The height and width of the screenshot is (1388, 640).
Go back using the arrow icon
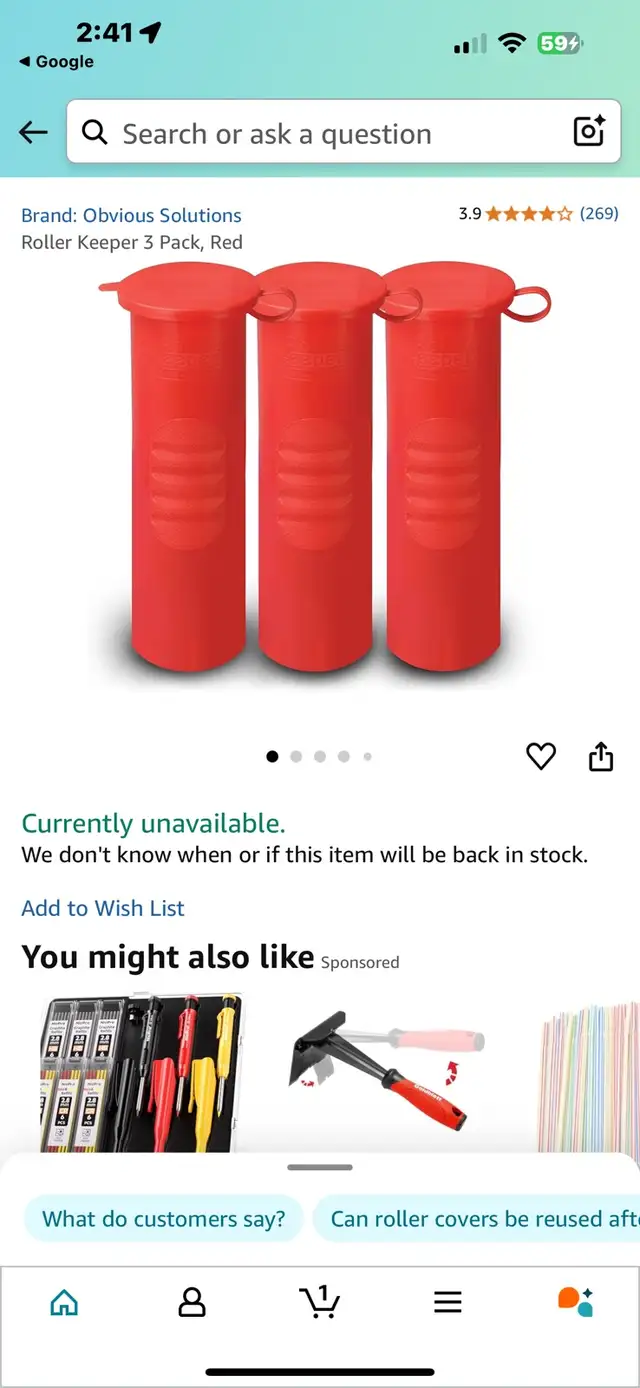[x=33, y=132]
